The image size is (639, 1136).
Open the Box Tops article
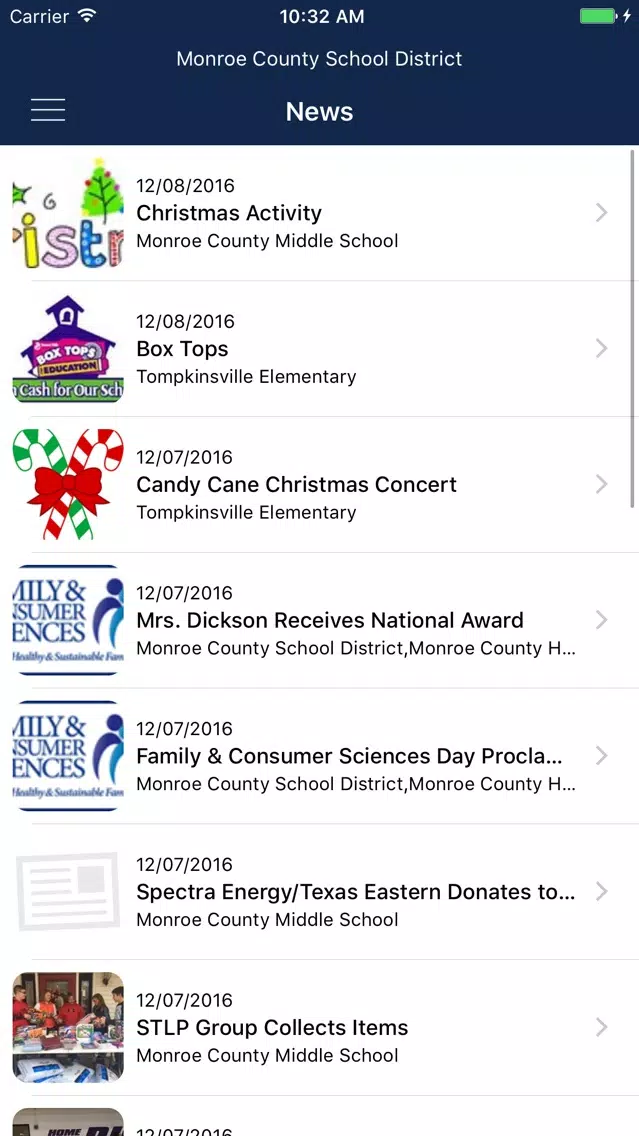(x=320, y=348)
